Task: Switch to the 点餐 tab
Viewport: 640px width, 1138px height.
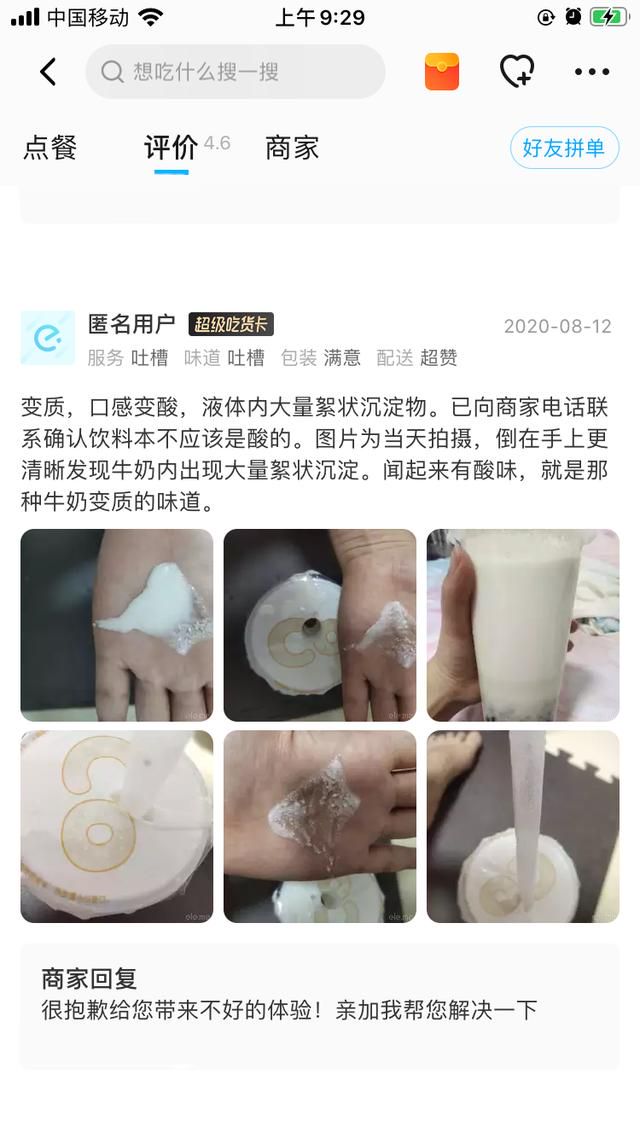Action: coord(50,148)
